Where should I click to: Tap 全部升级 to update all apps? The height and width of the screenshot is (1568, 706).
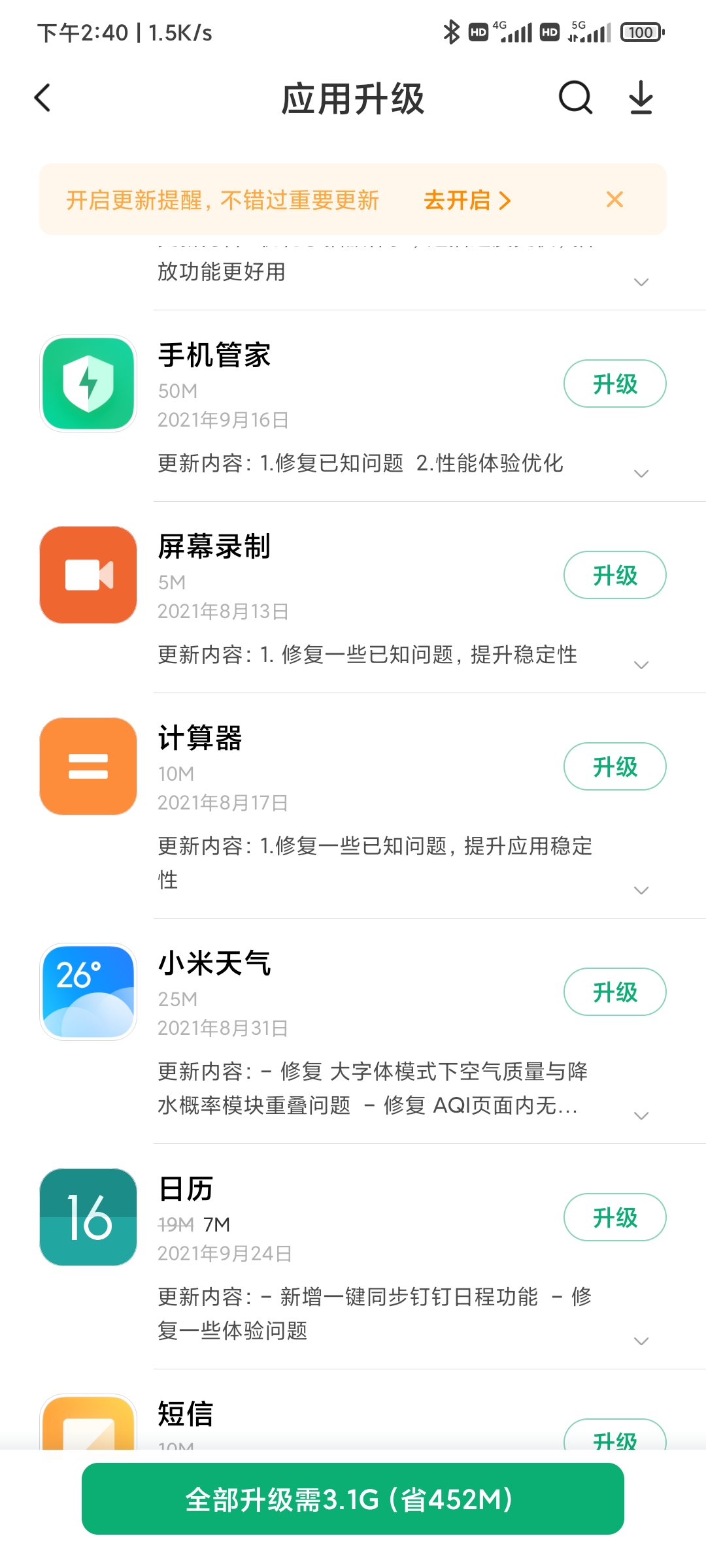[x=353, y=1499]
